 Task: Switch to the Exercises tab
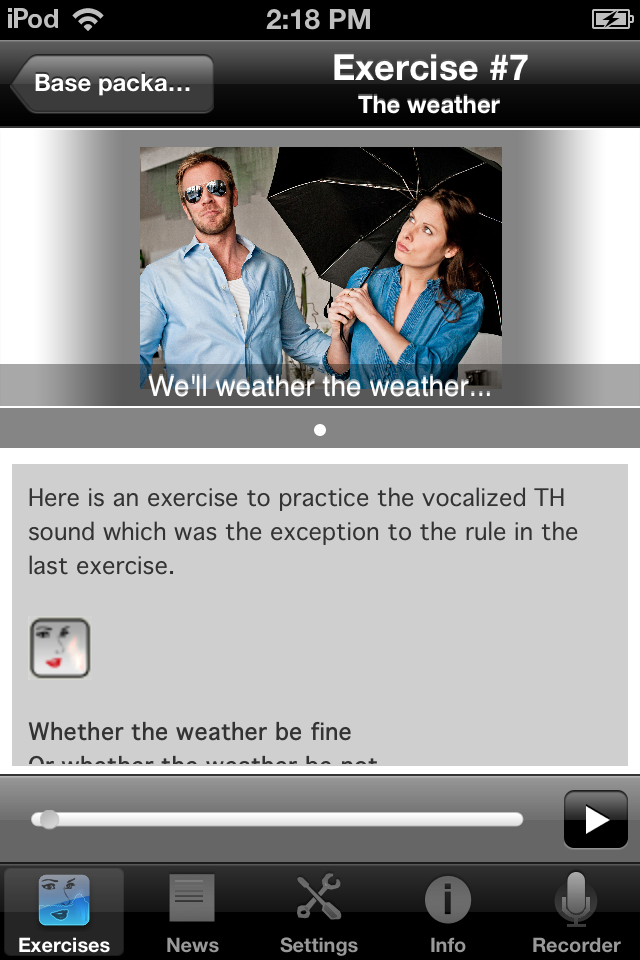coord(64,912)
